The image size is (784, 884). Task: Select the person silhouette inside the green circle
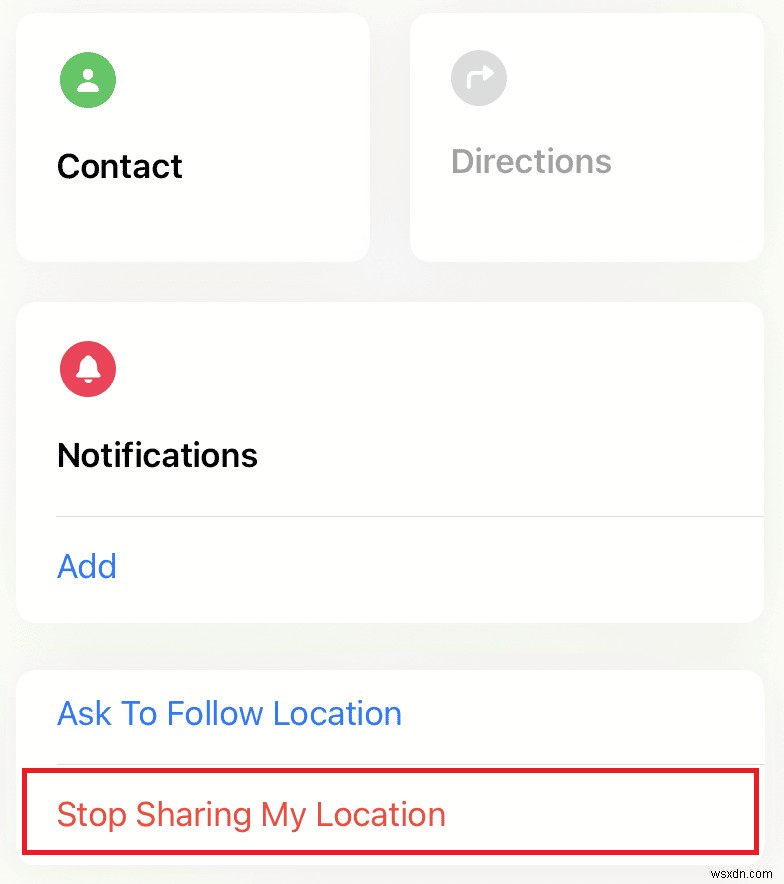click(88, 80)
